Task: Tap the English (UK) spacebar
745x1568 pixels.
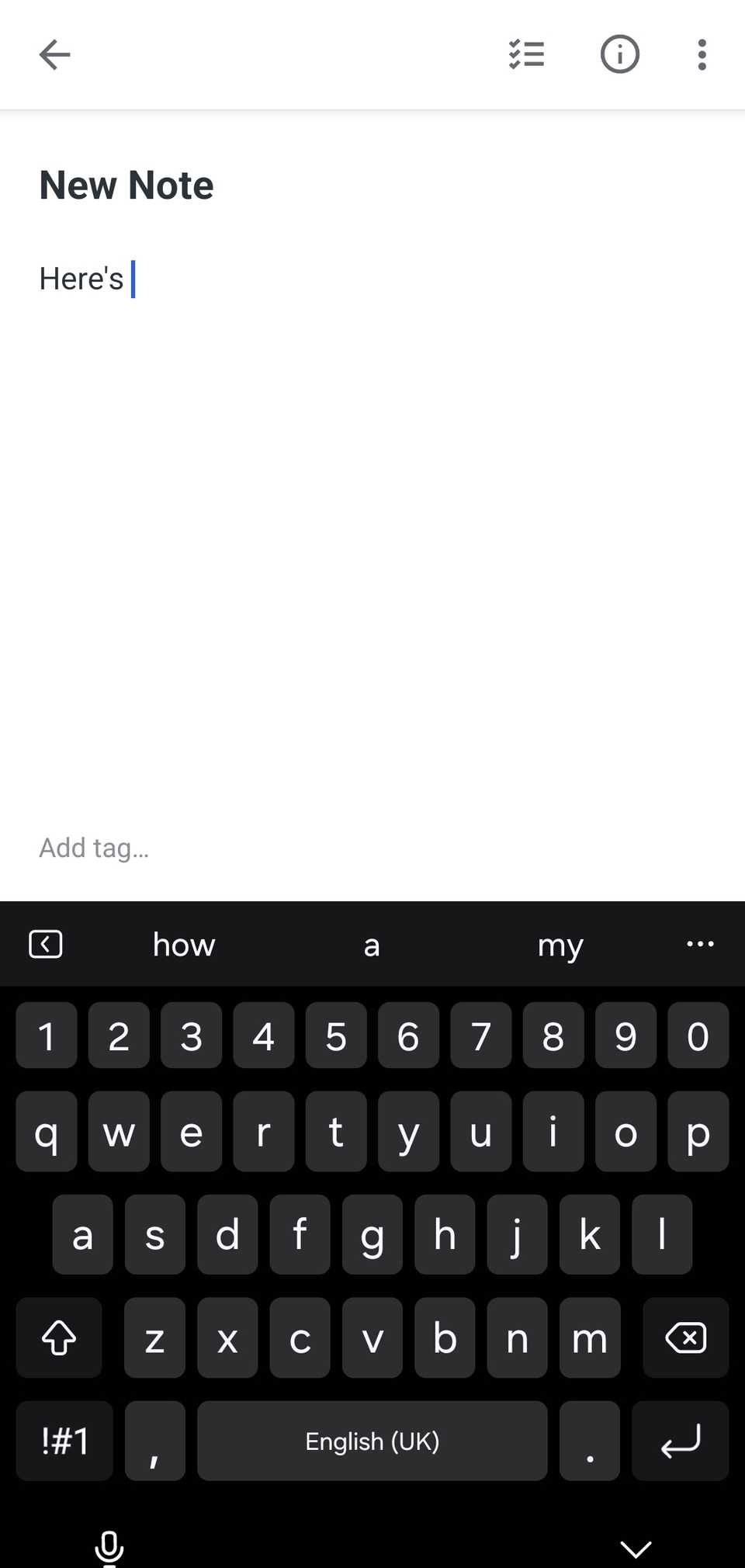Action: (x=372, y=1441)
